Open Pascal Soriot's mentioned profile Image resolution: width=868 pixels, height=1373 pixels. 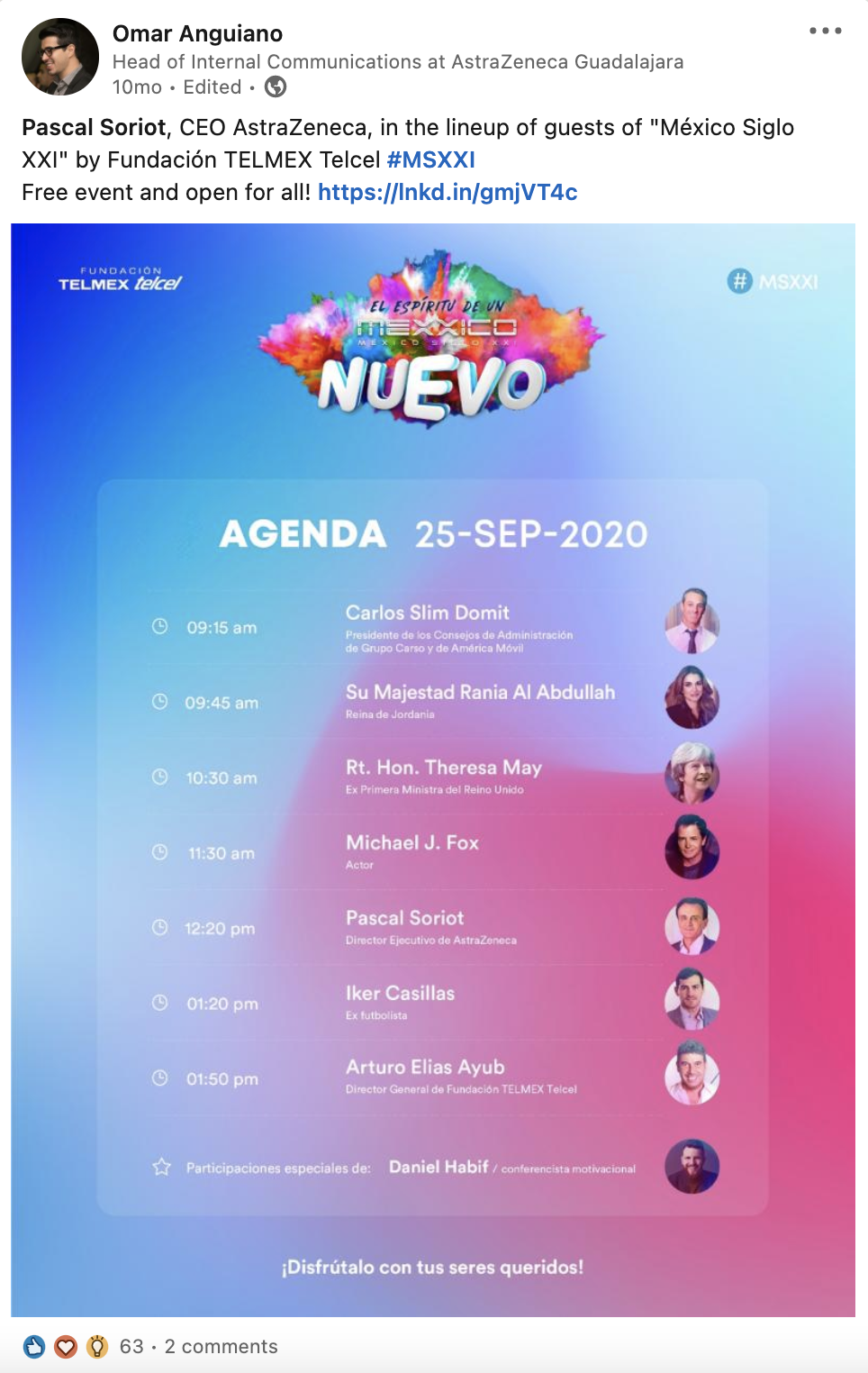[x=94, y=127]
